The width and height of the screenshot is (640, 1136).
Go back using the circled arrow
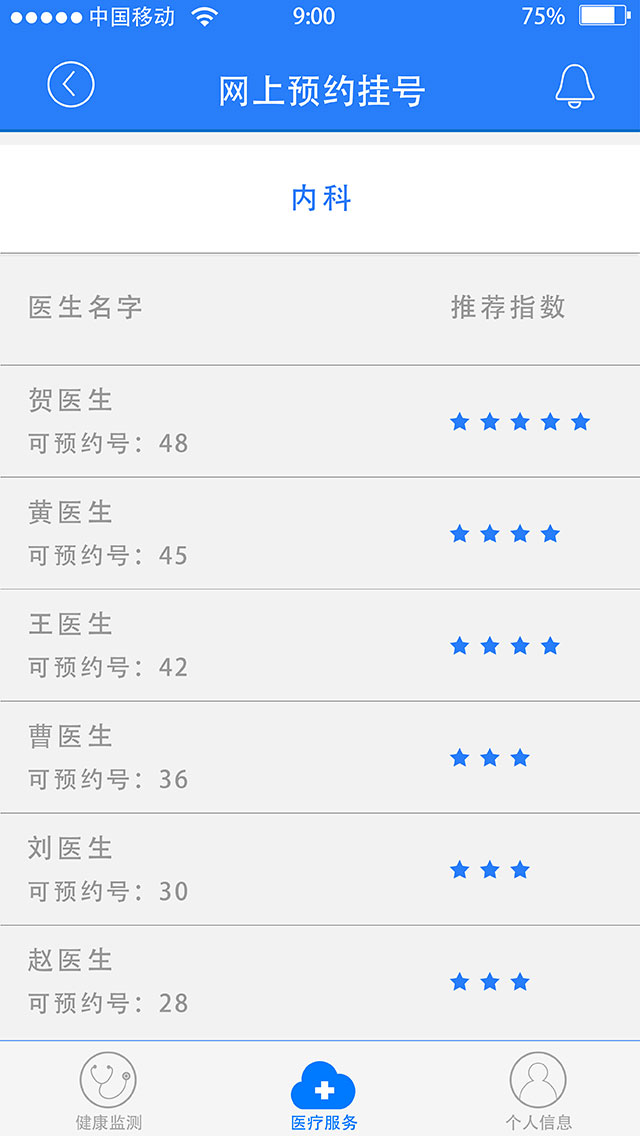(71, 85)
